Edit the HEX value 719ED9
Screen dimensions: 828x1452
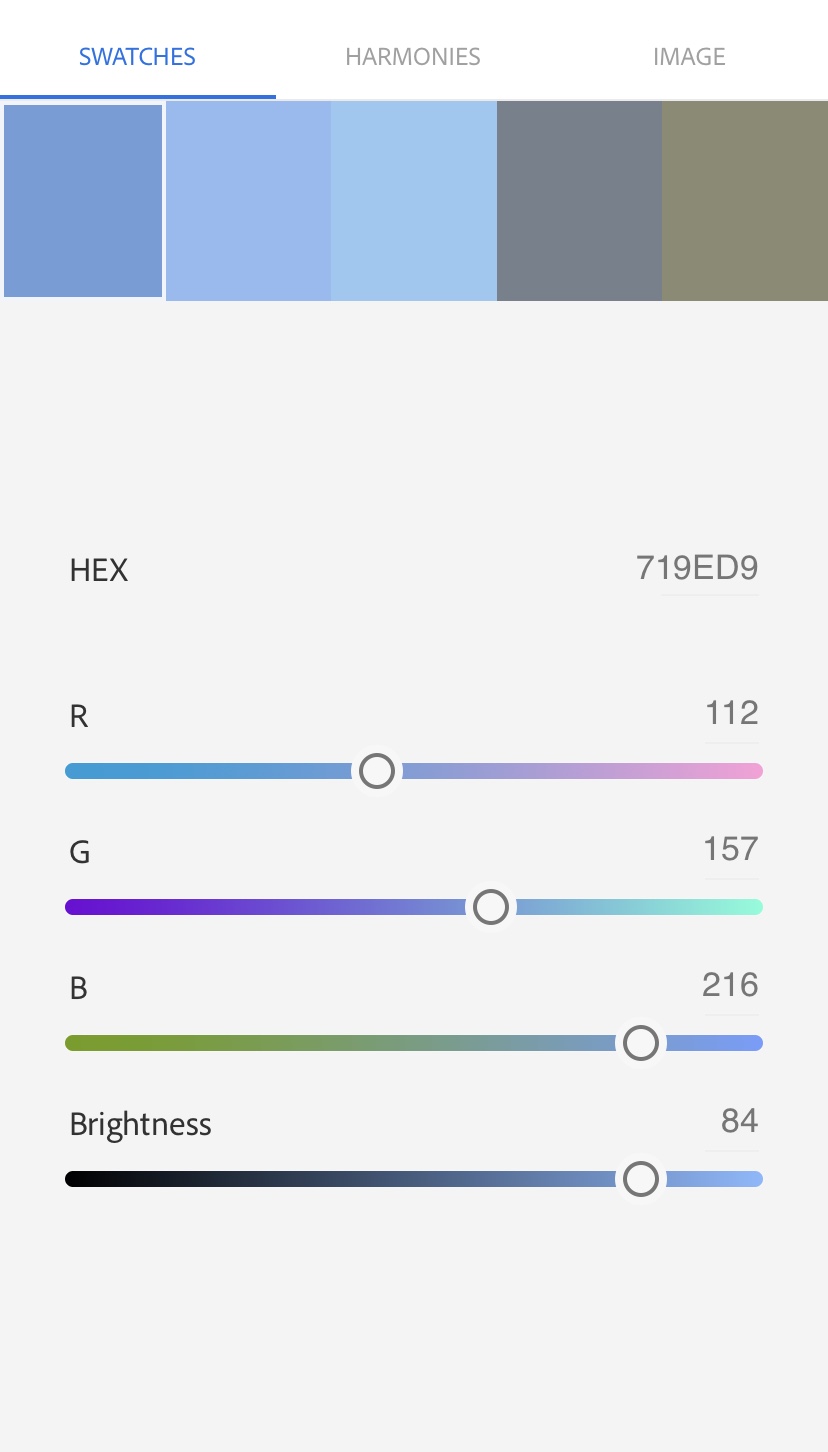pos(697,568)
